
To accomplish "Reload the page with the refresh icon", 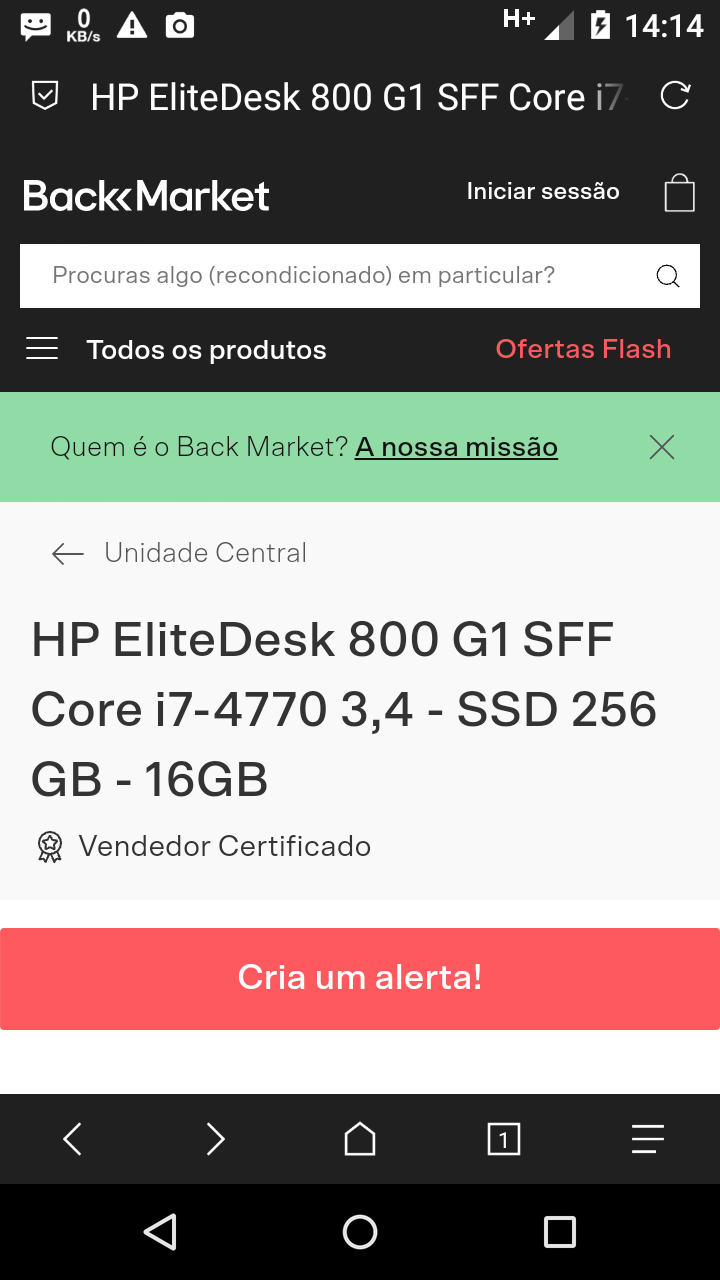I will 676,96.
